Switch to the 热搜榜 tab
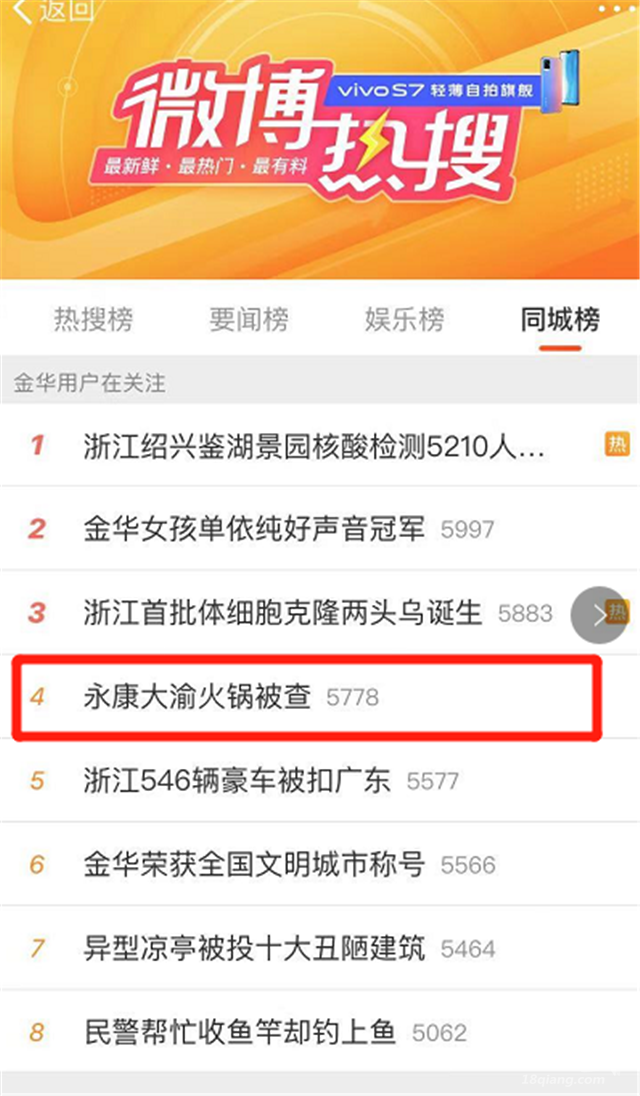The height and width of the screenshot is (1096, 640). point(93,320)
